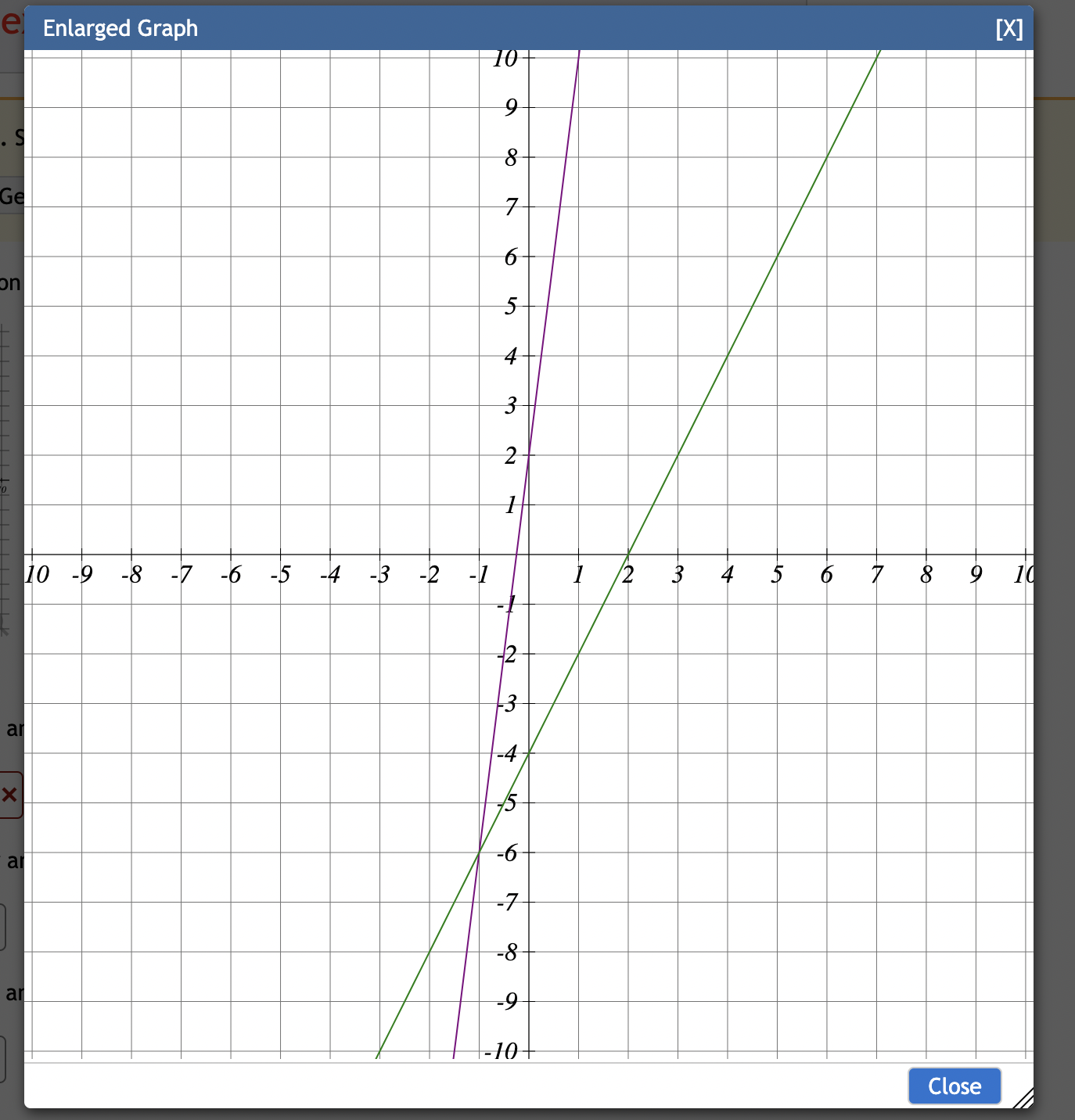Click the green line's x-intercept at 2
The height and width of the screenshot is (1120, 1075).
pyautogui.click(x=628, y=553)
